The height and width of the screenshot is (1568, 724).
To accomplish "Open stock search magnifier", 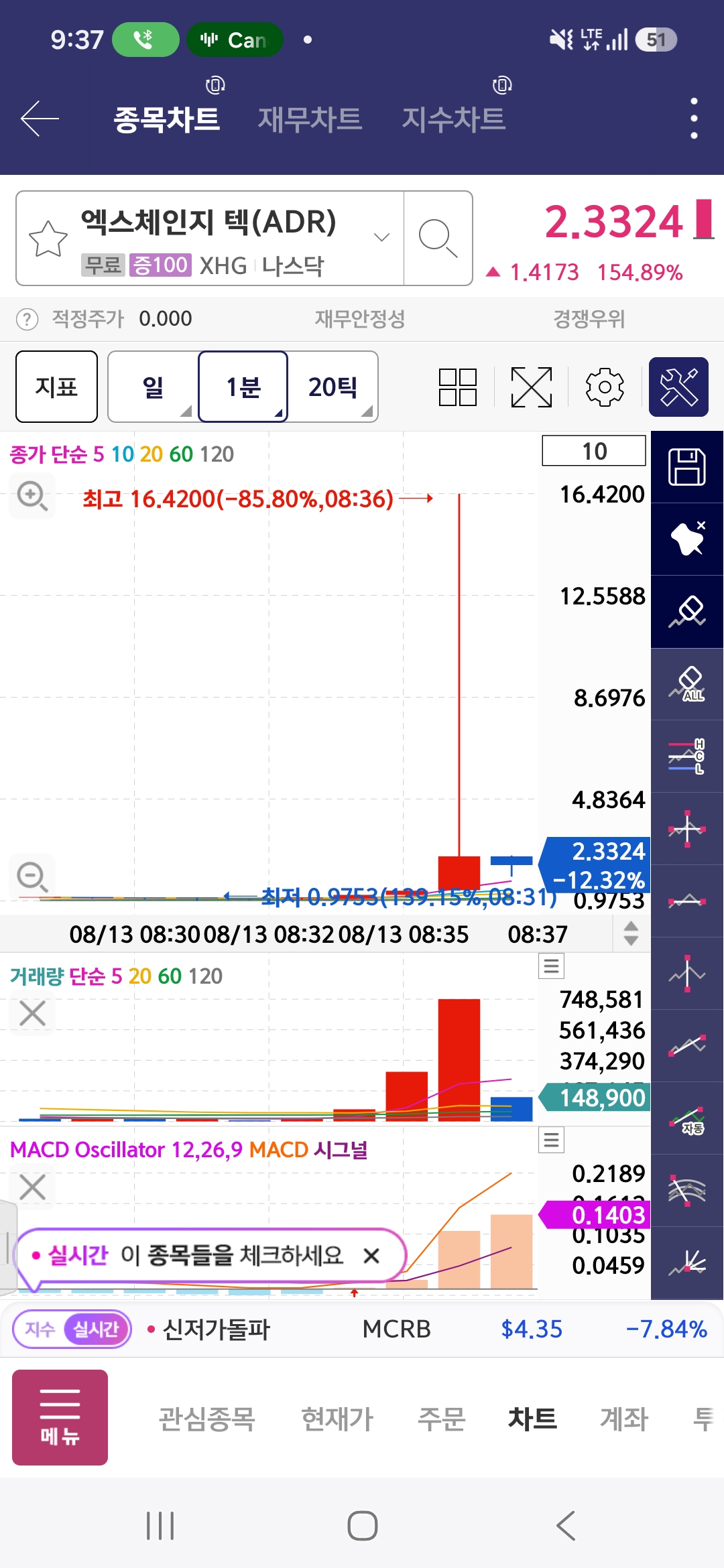I will 438,238.
